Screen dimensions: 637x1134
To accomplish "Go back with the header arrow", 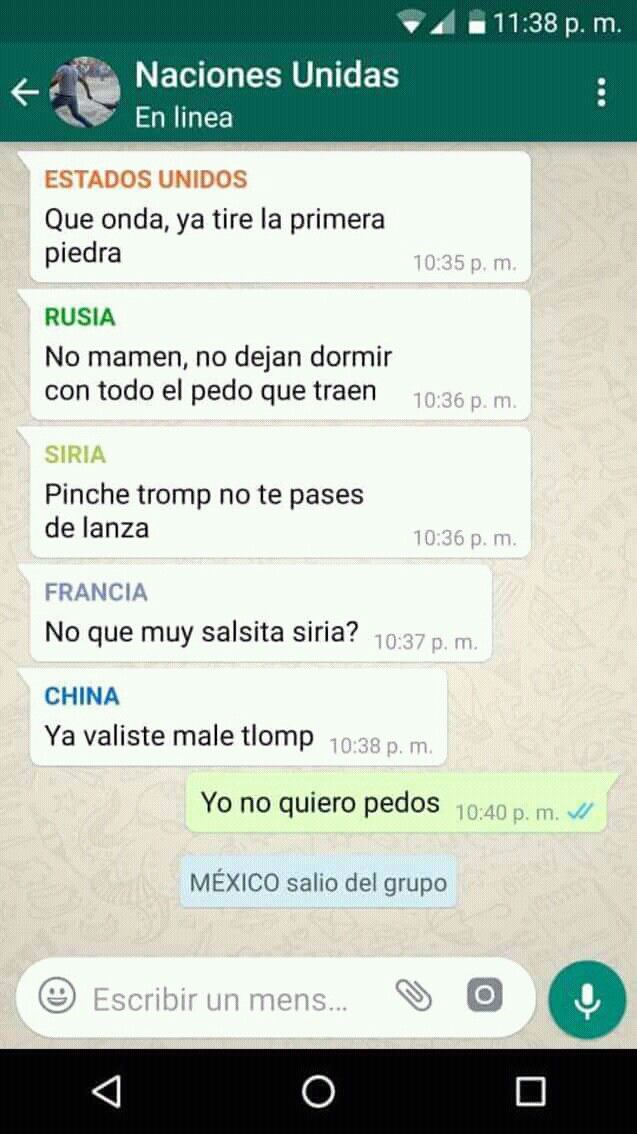I will [x=25, y=93].
